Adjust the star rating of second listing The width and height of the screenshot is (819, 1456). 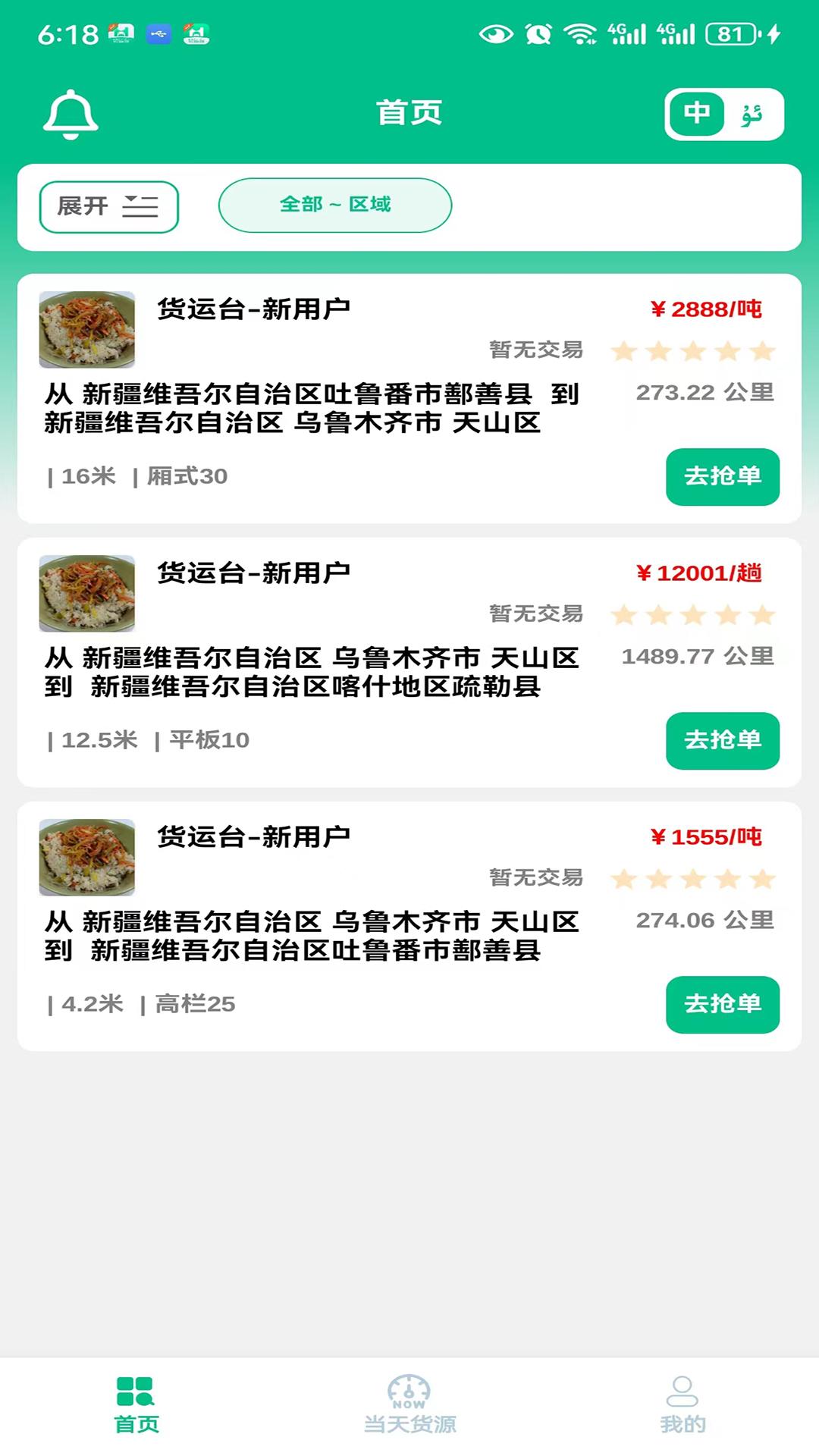692,615
